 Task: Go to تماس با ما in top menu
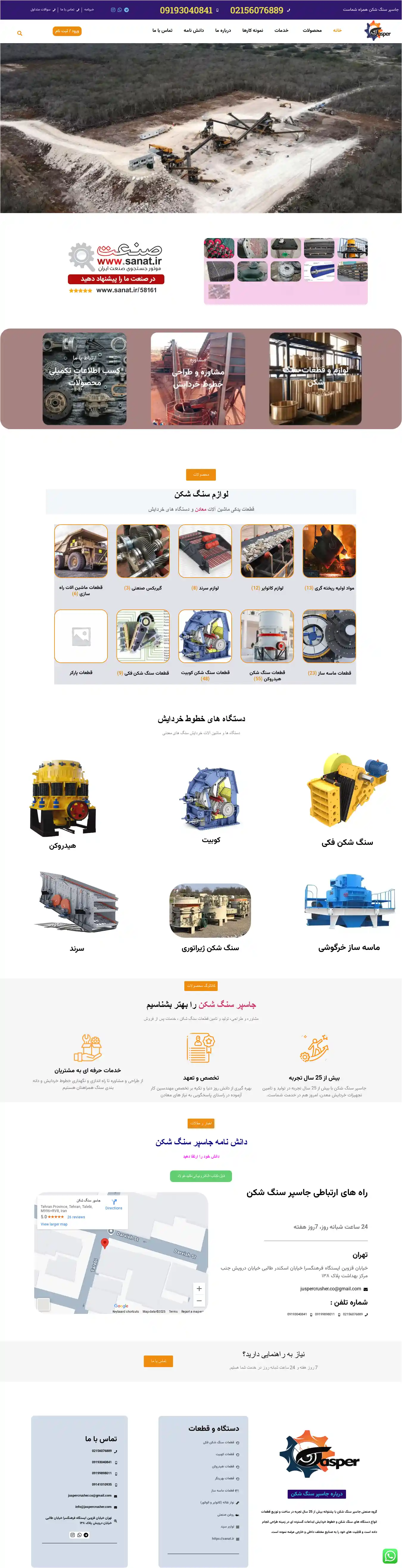pos(162,30)
